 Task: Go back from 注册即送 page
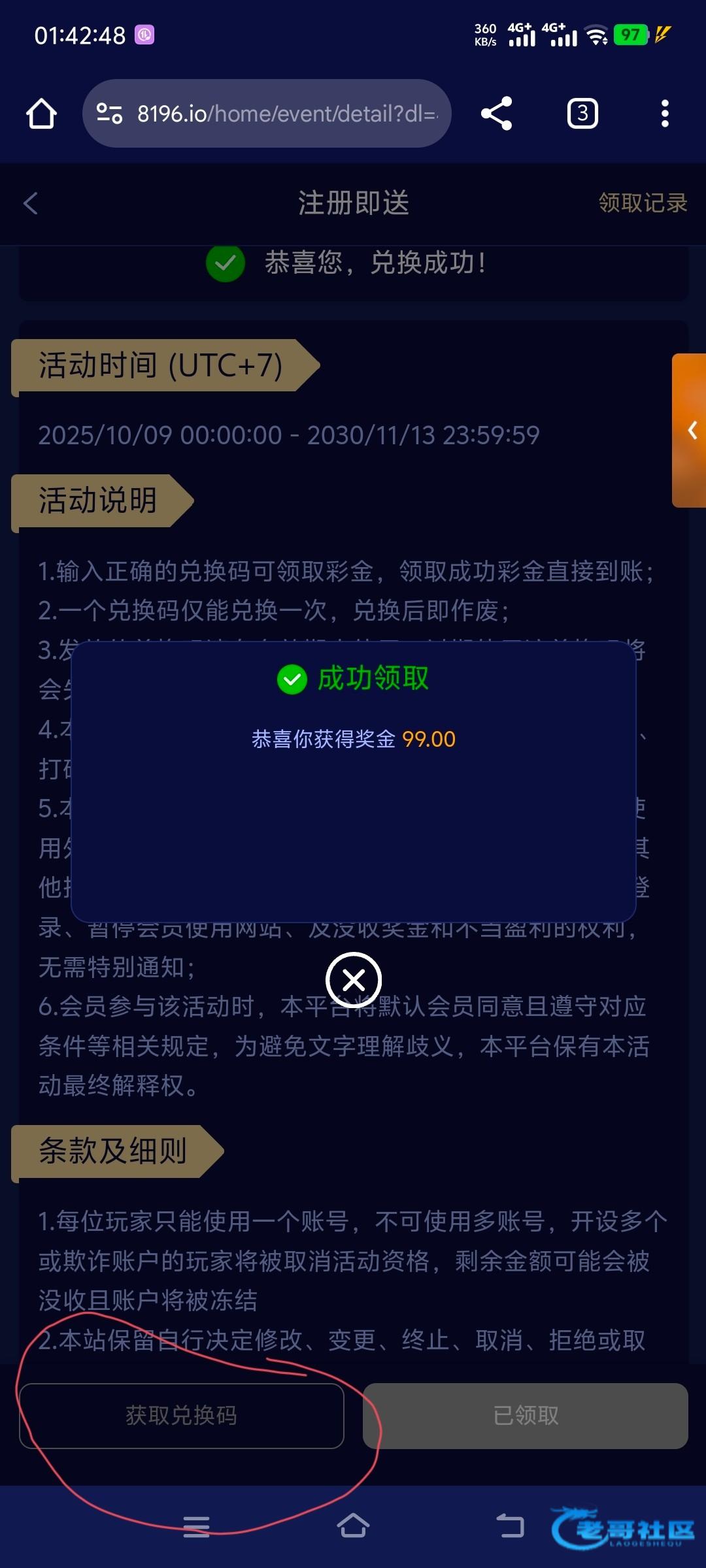pos(31,203)
